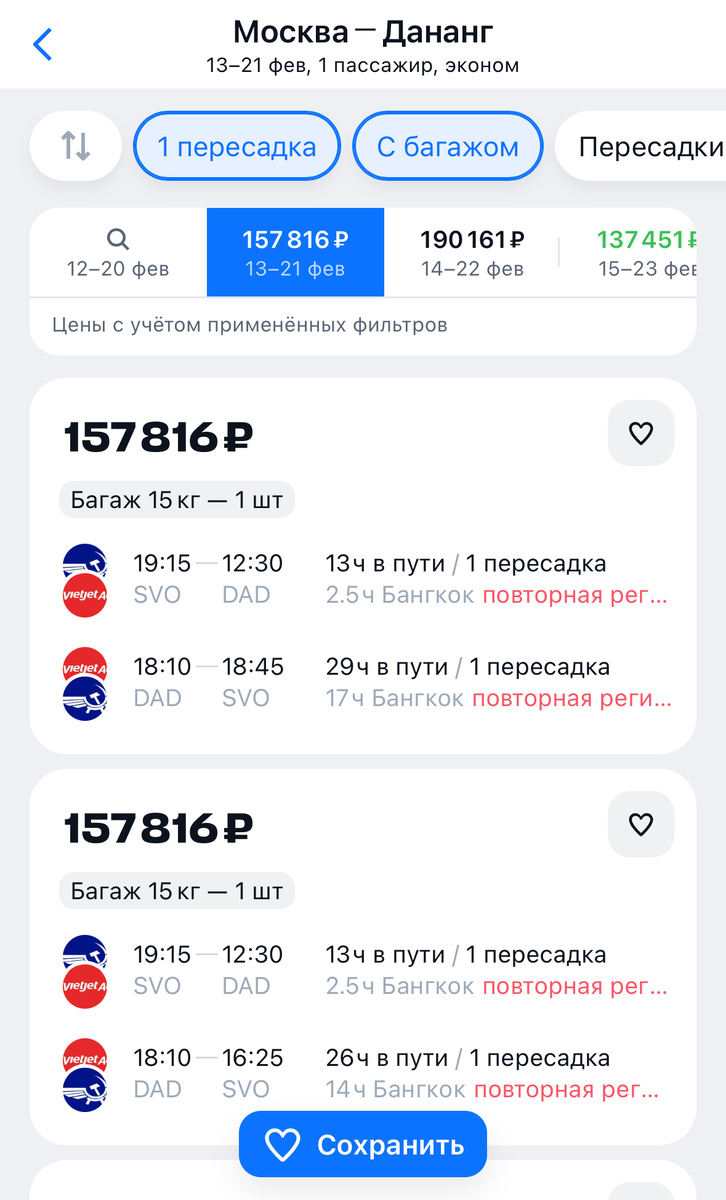Viewport: 726px width, 1200px height.
Task: Favorite the first 157 816 ₽ flight with the heart
Action: click(x=640, y=433)
